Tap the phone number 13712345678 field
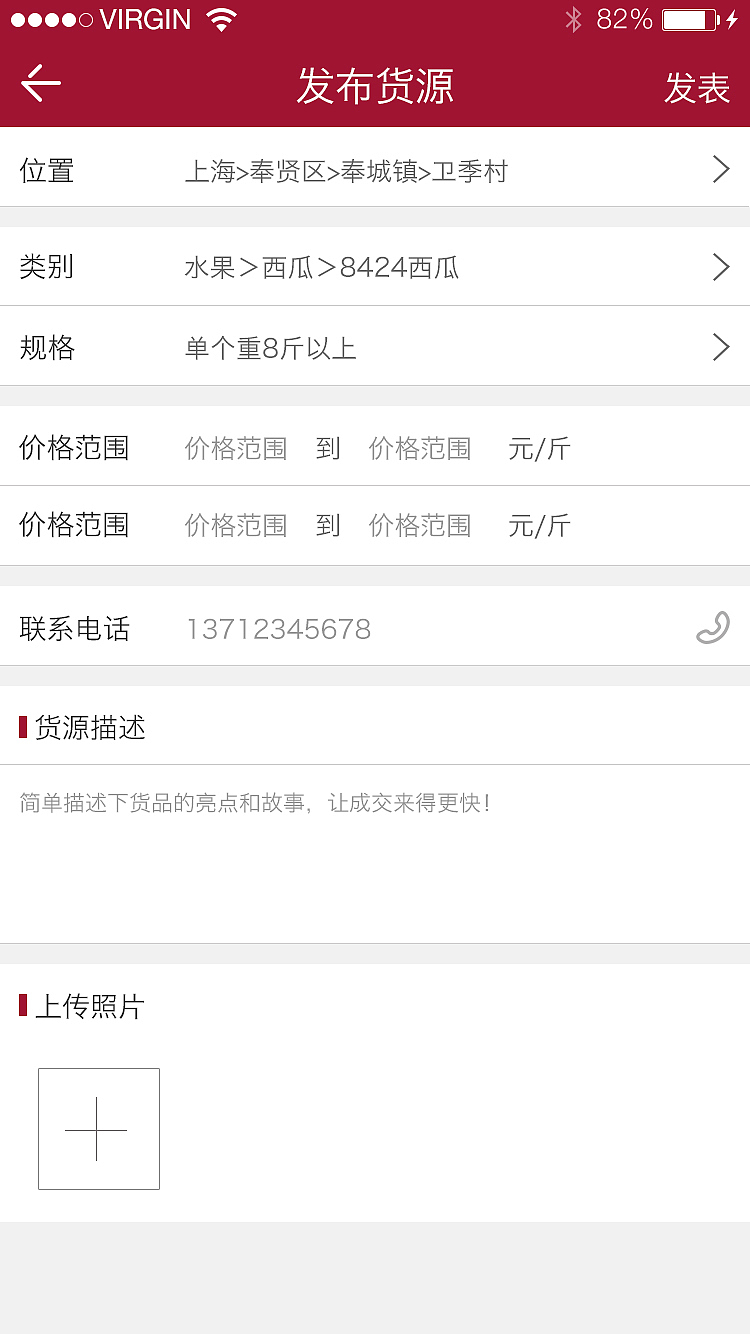 click(278, 628)
